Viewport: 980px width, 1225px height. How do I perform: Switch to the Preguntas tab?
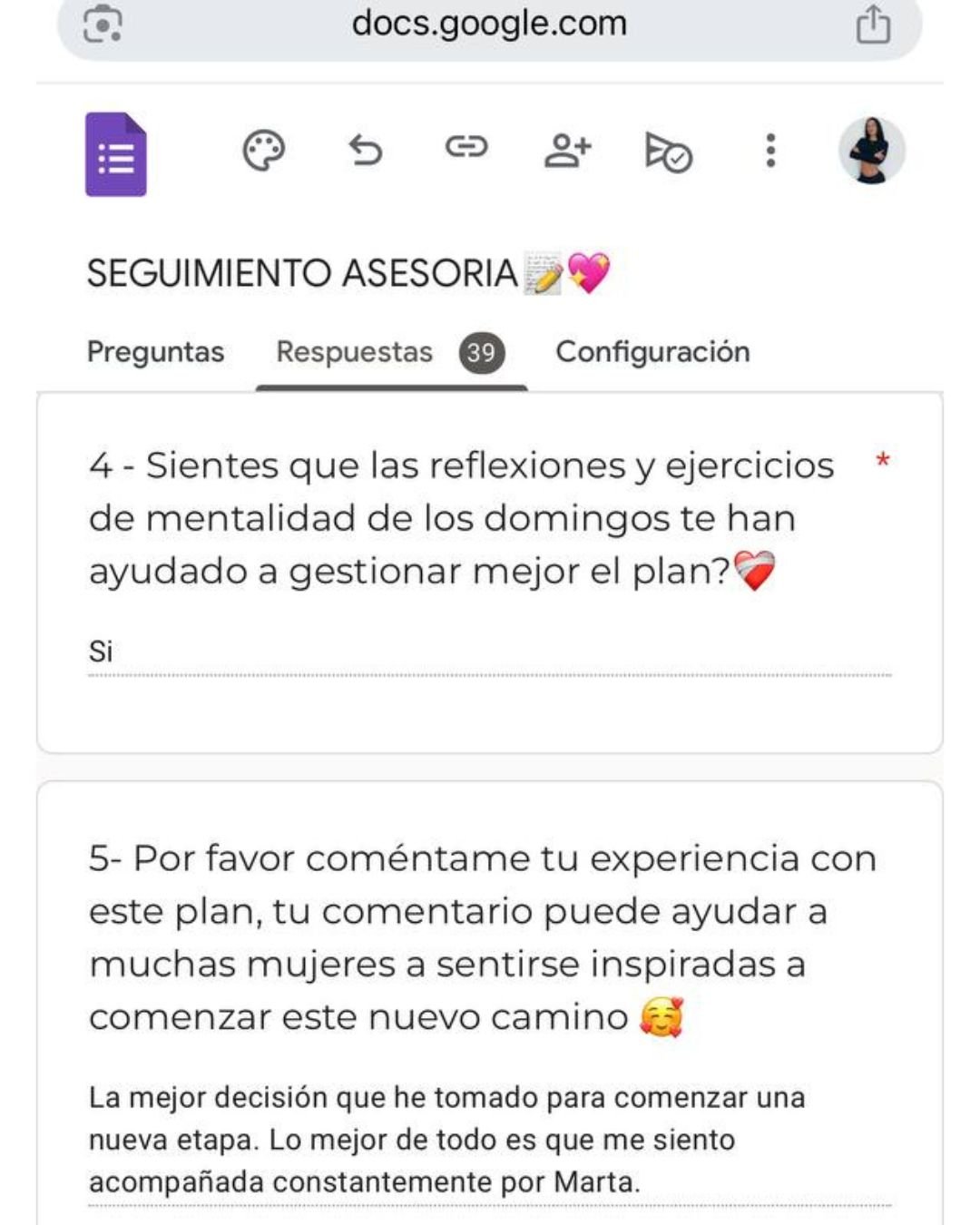pos(155,352)
